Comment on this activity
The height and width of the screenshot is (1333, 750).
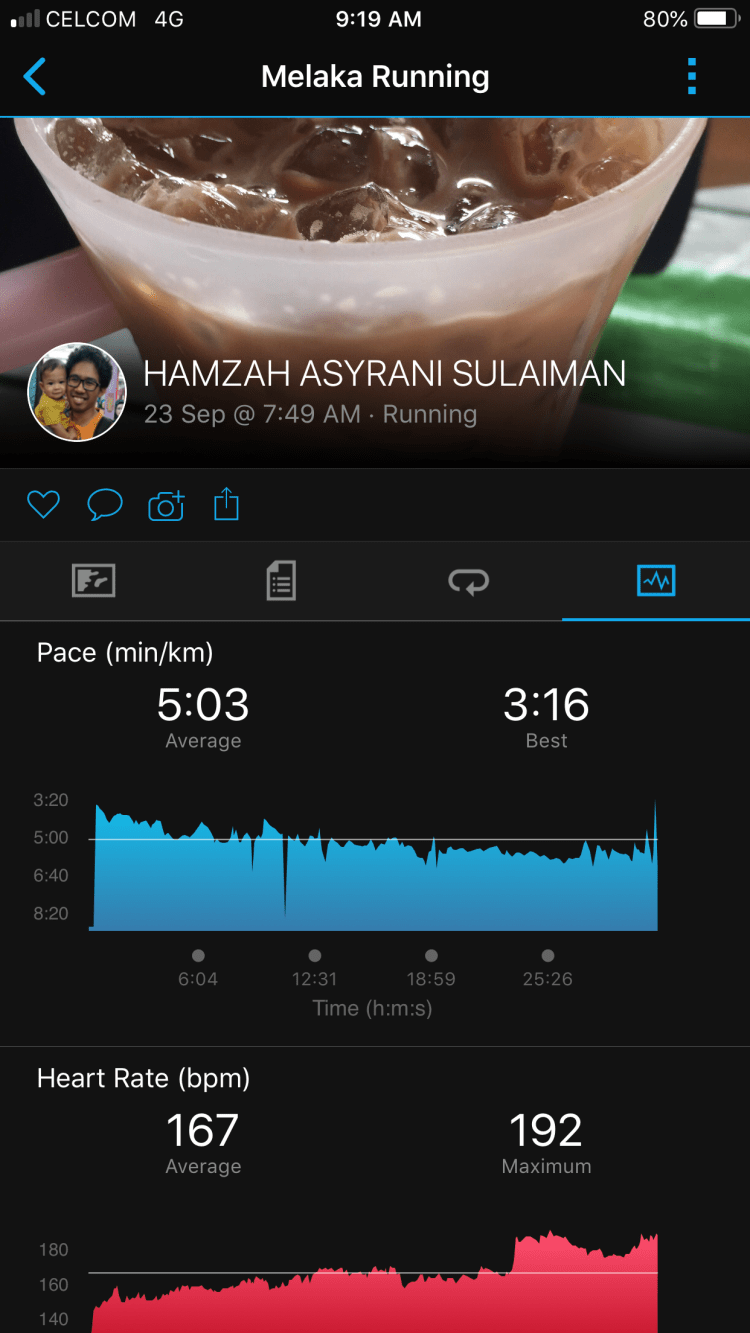click(x=105, y=505)
